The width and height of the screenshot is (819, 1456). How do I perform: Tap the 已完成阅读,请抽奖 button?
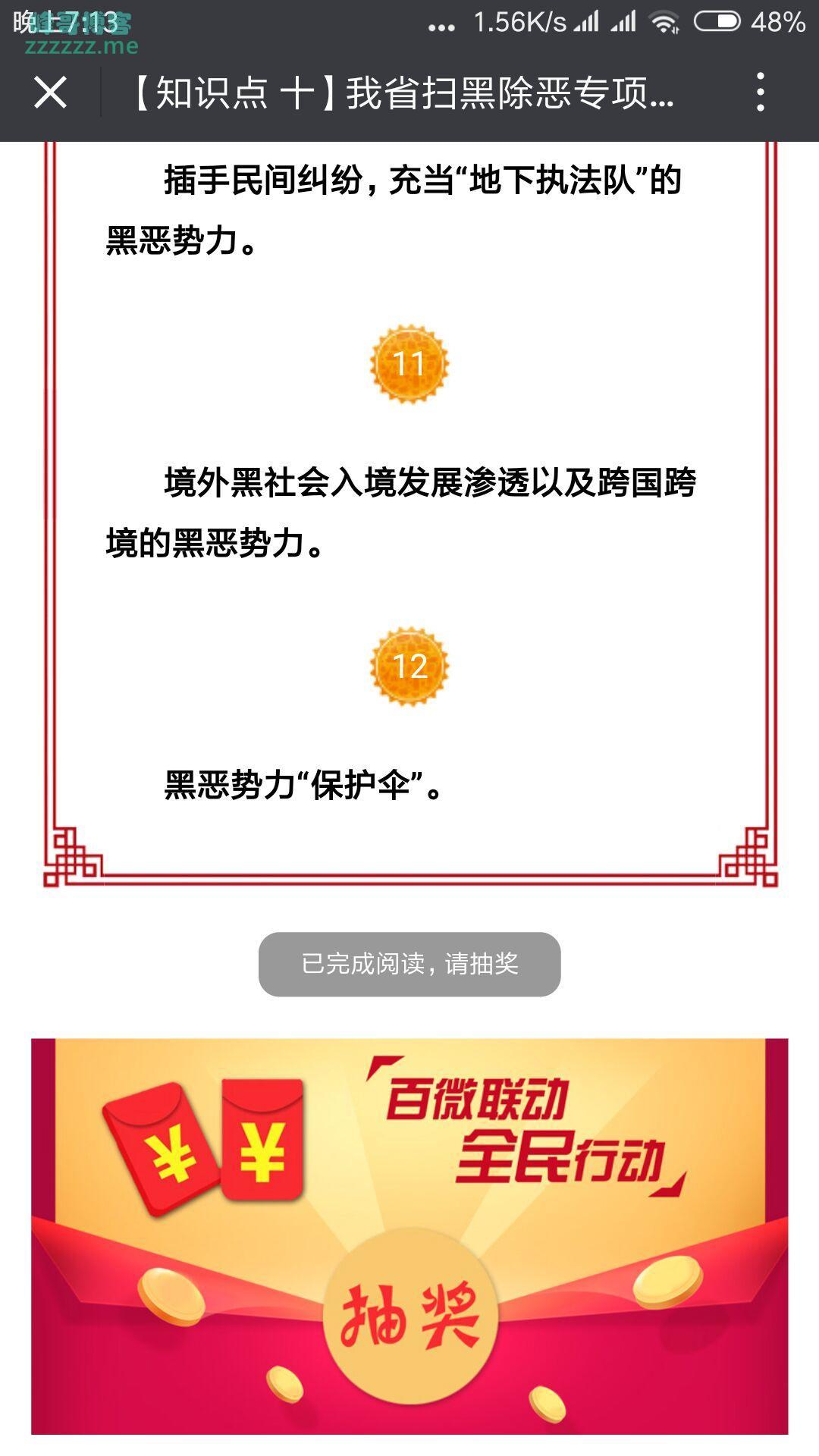(x=409, y=964)
